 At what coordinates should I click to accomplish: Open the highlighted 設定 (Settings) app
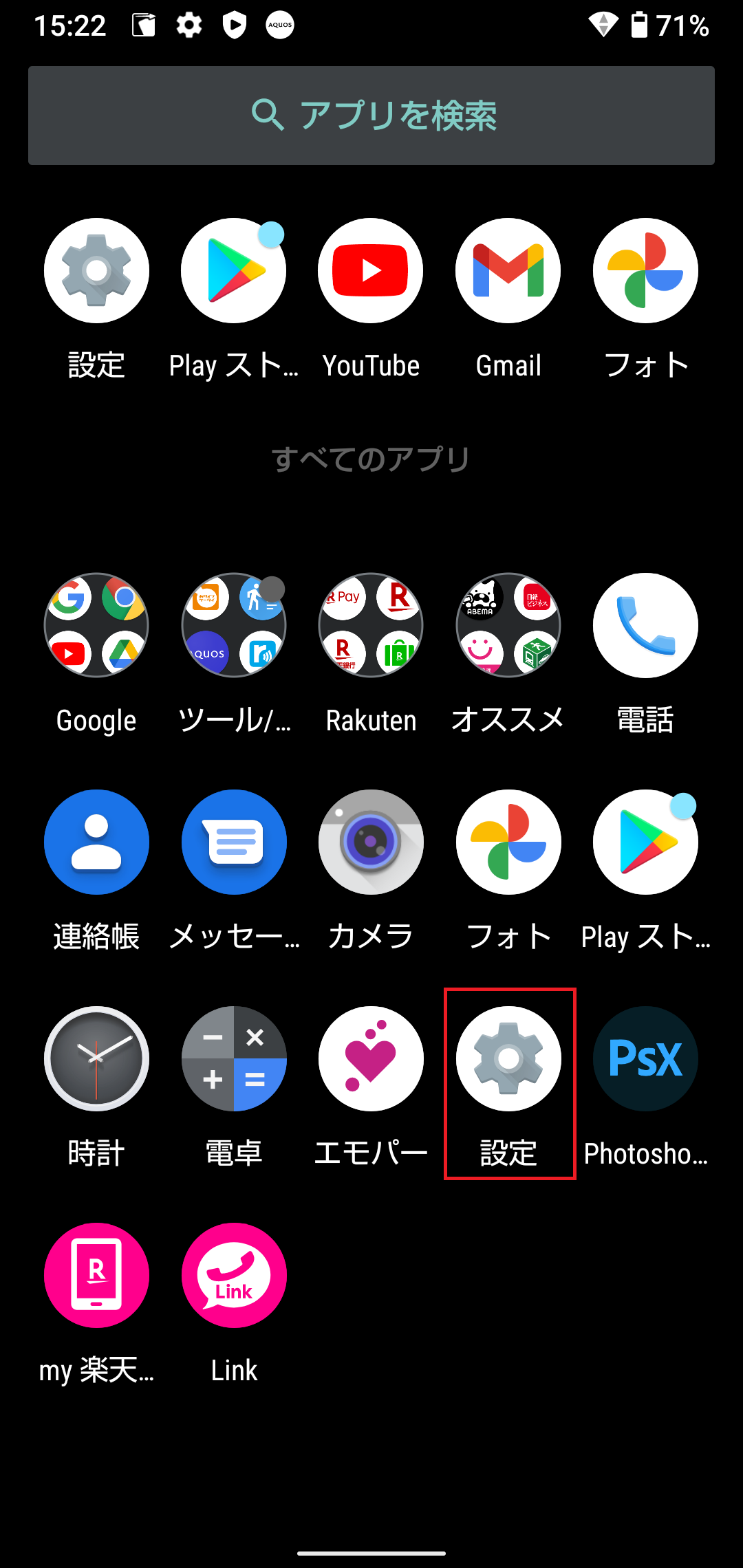tap(508, 1059)
